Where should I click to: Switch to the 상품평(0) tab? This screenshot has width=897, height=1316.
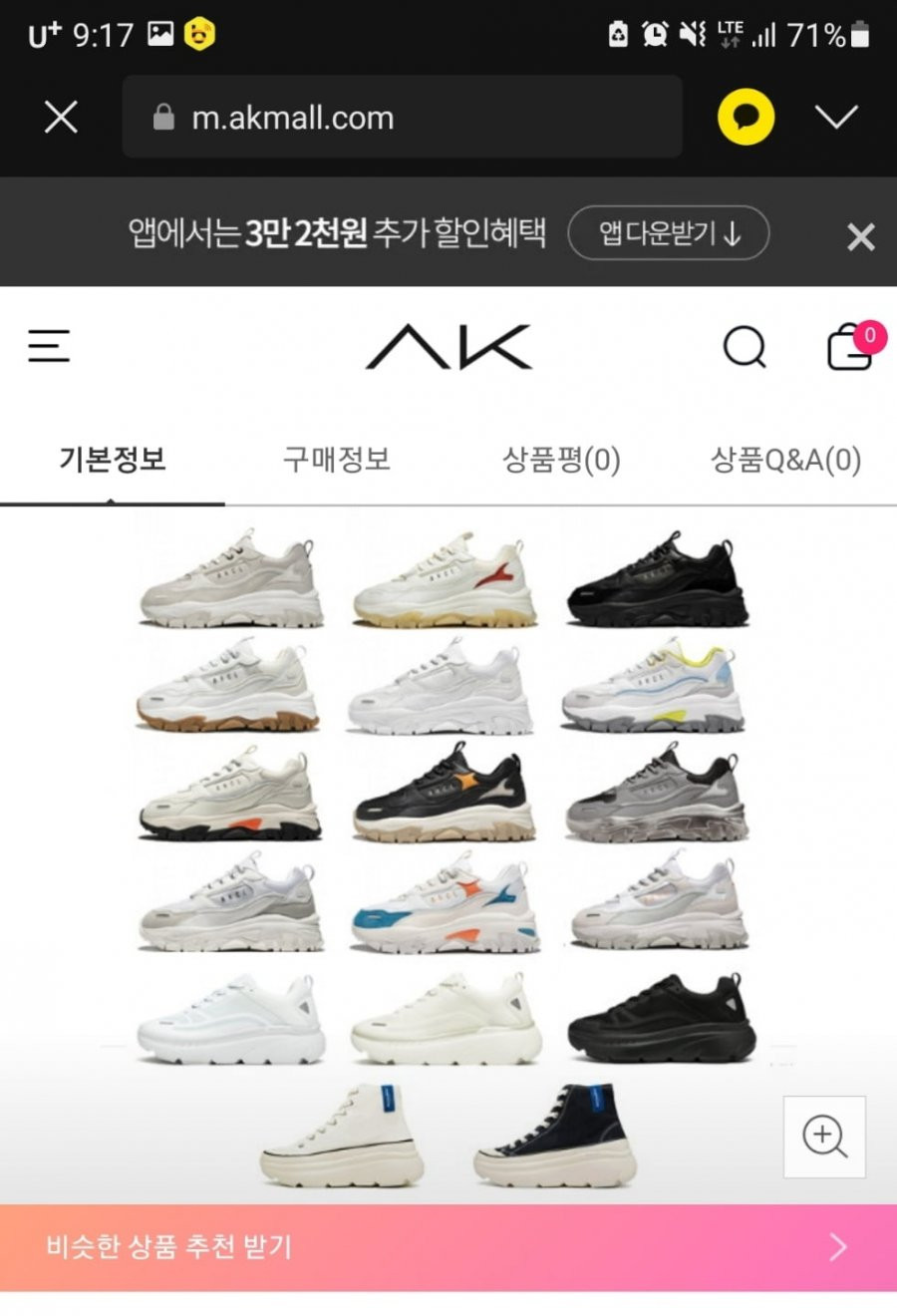pyautogui.click(x=561, y=460)
